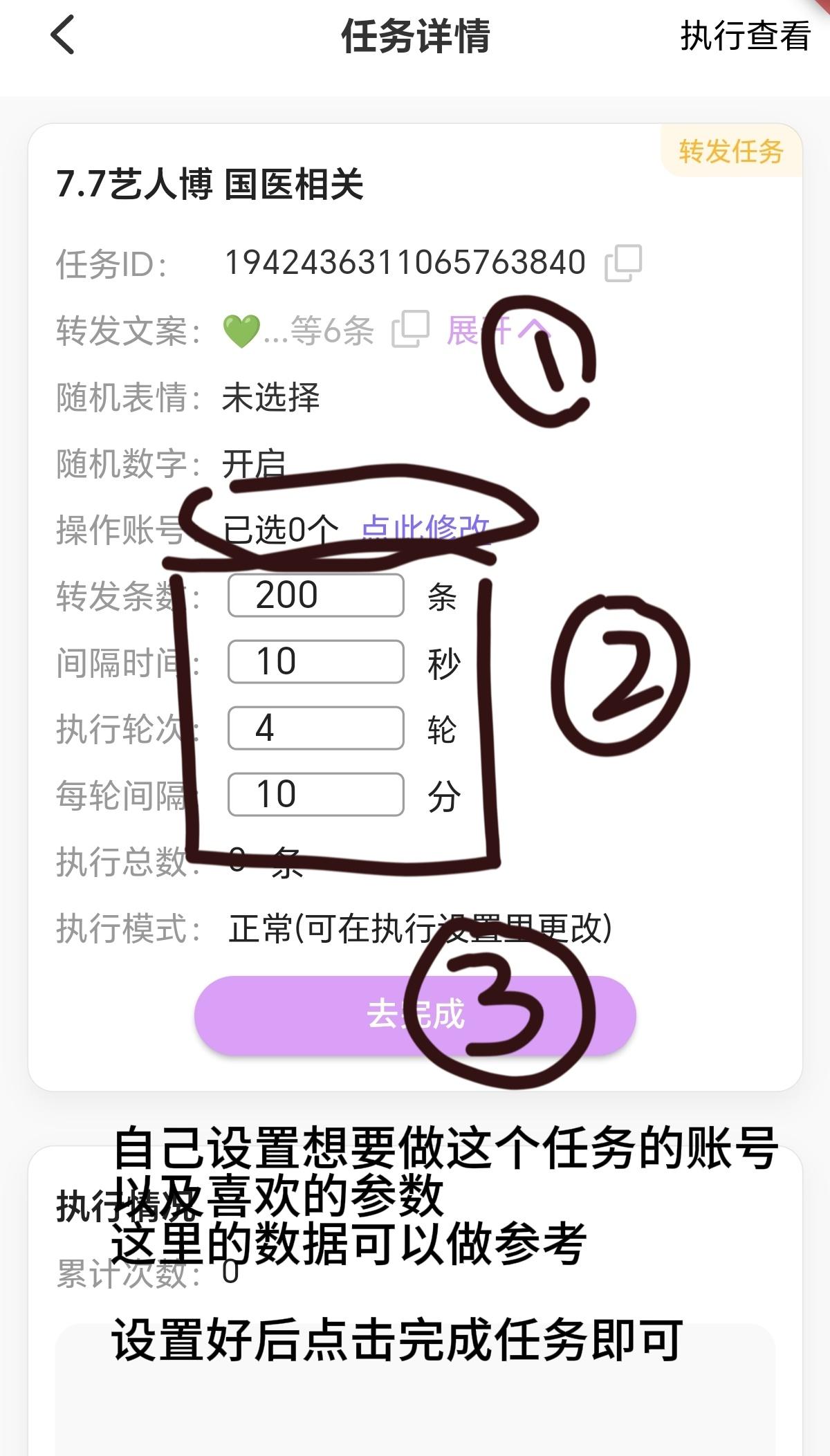Copy the 任务ID number

(623, 264)
